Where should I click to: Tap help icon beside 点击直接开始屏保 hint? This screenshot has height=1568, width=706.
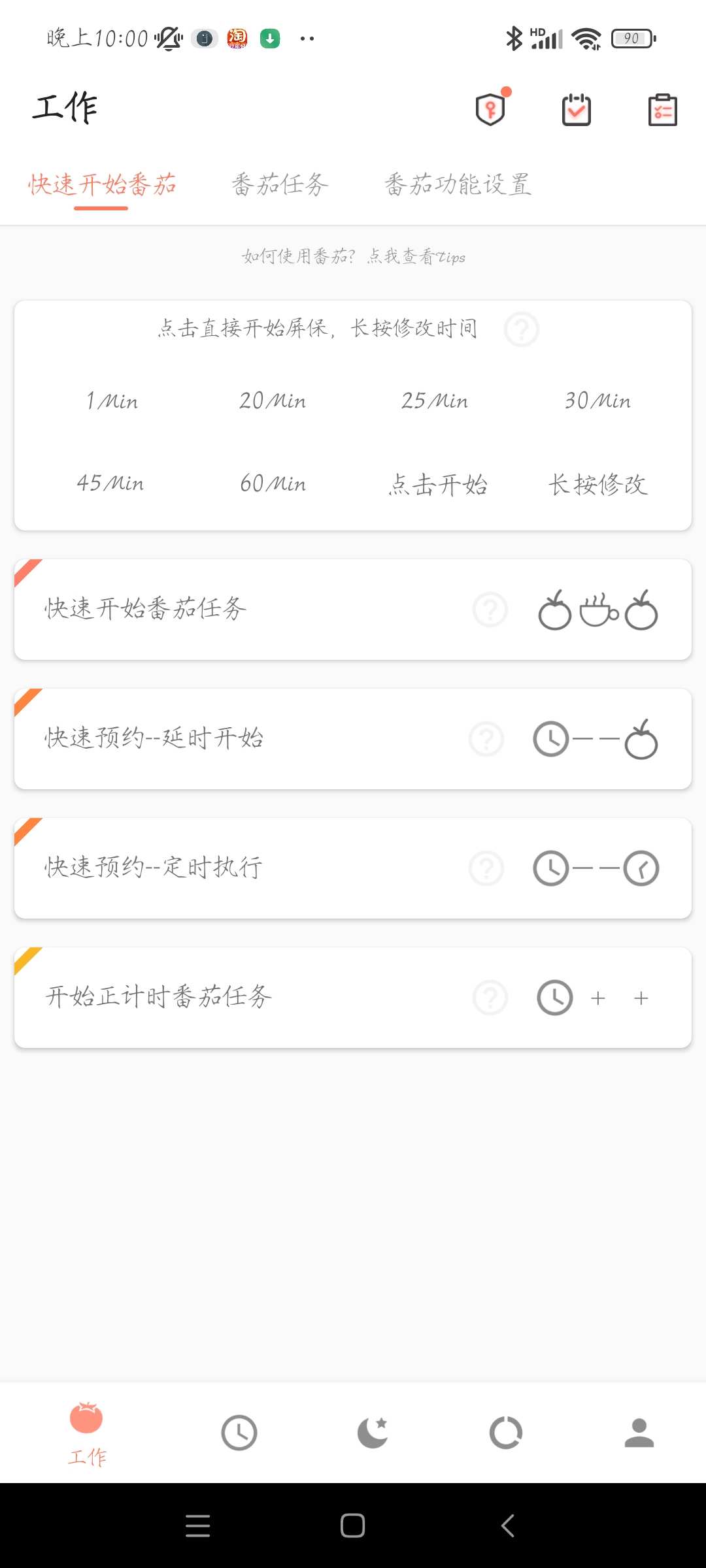(522, 329)
